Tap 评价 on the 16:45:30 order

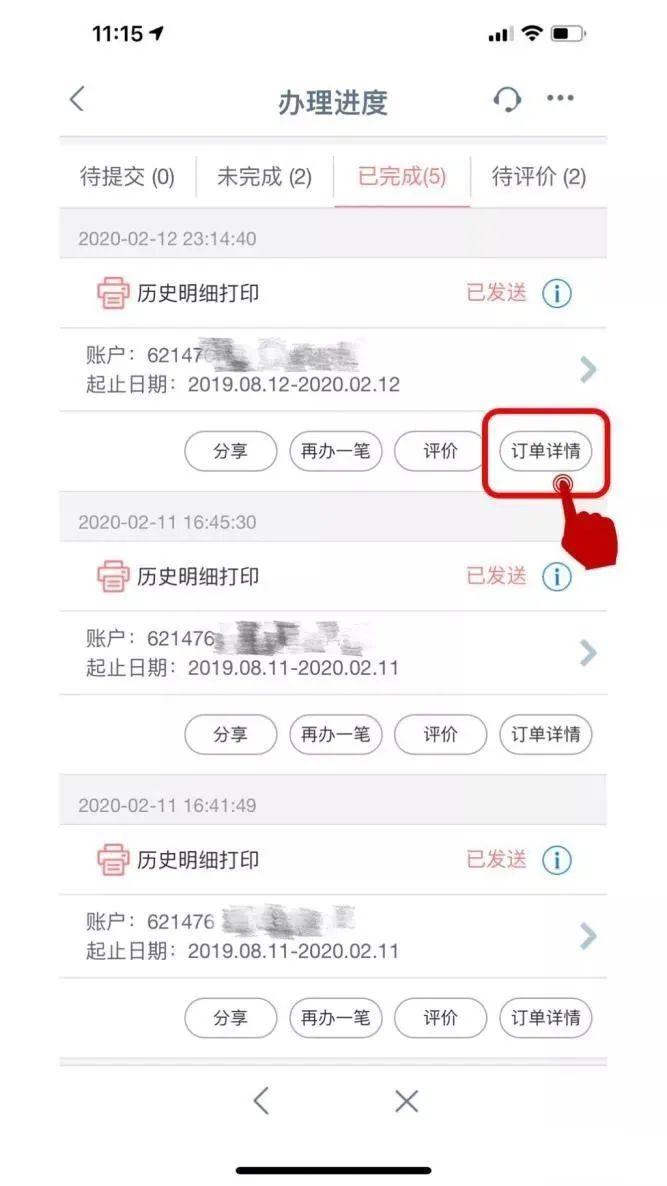click(440, 734)
